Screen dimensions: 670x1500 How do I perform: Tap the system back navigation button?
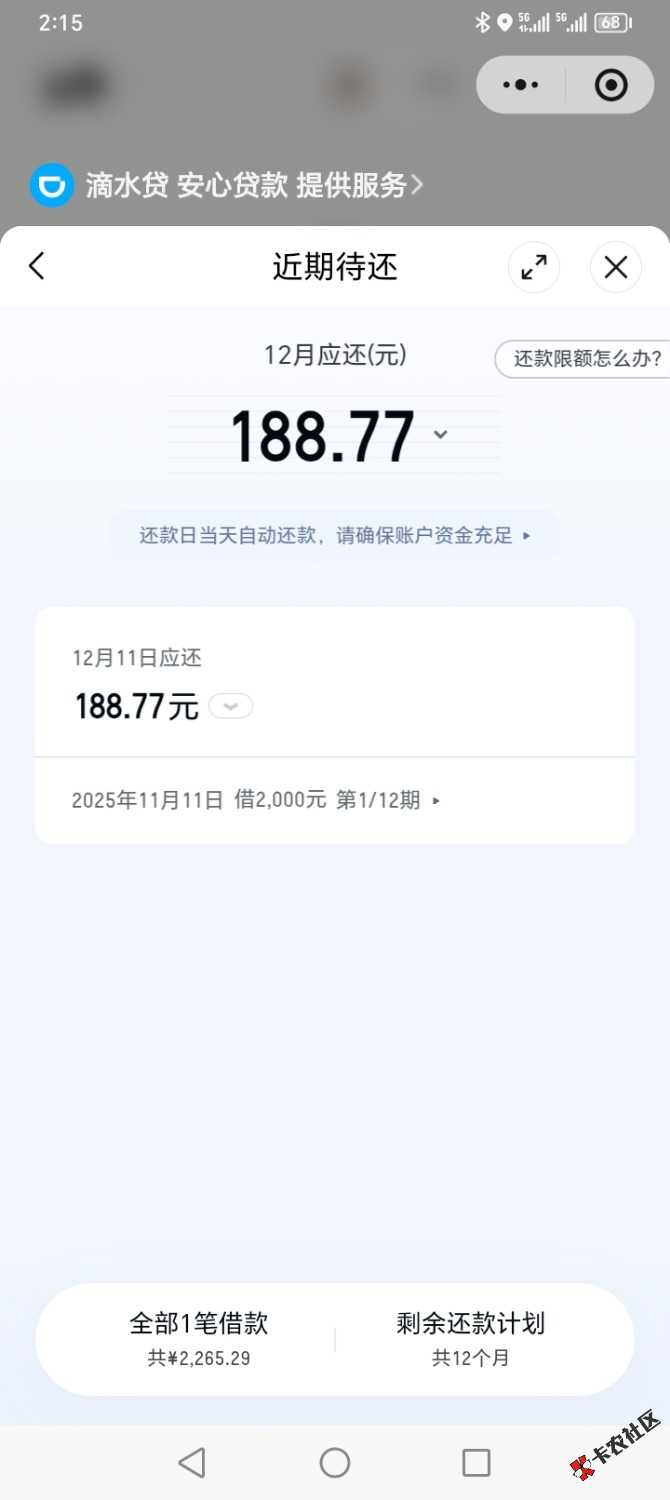(191, 1463)
